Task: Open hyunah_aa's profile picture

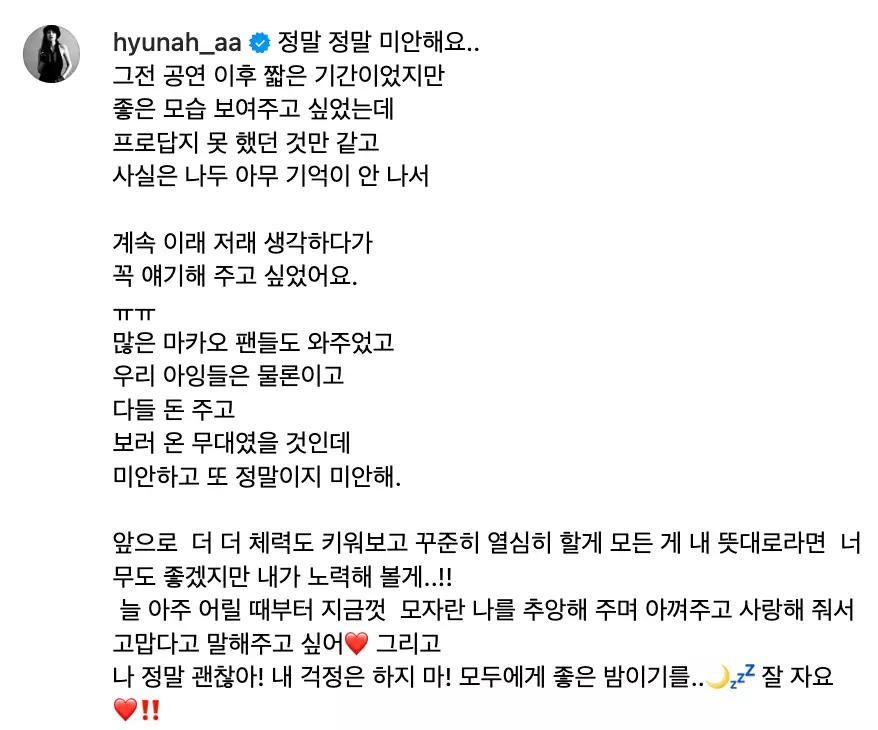Action: (52, 53)
